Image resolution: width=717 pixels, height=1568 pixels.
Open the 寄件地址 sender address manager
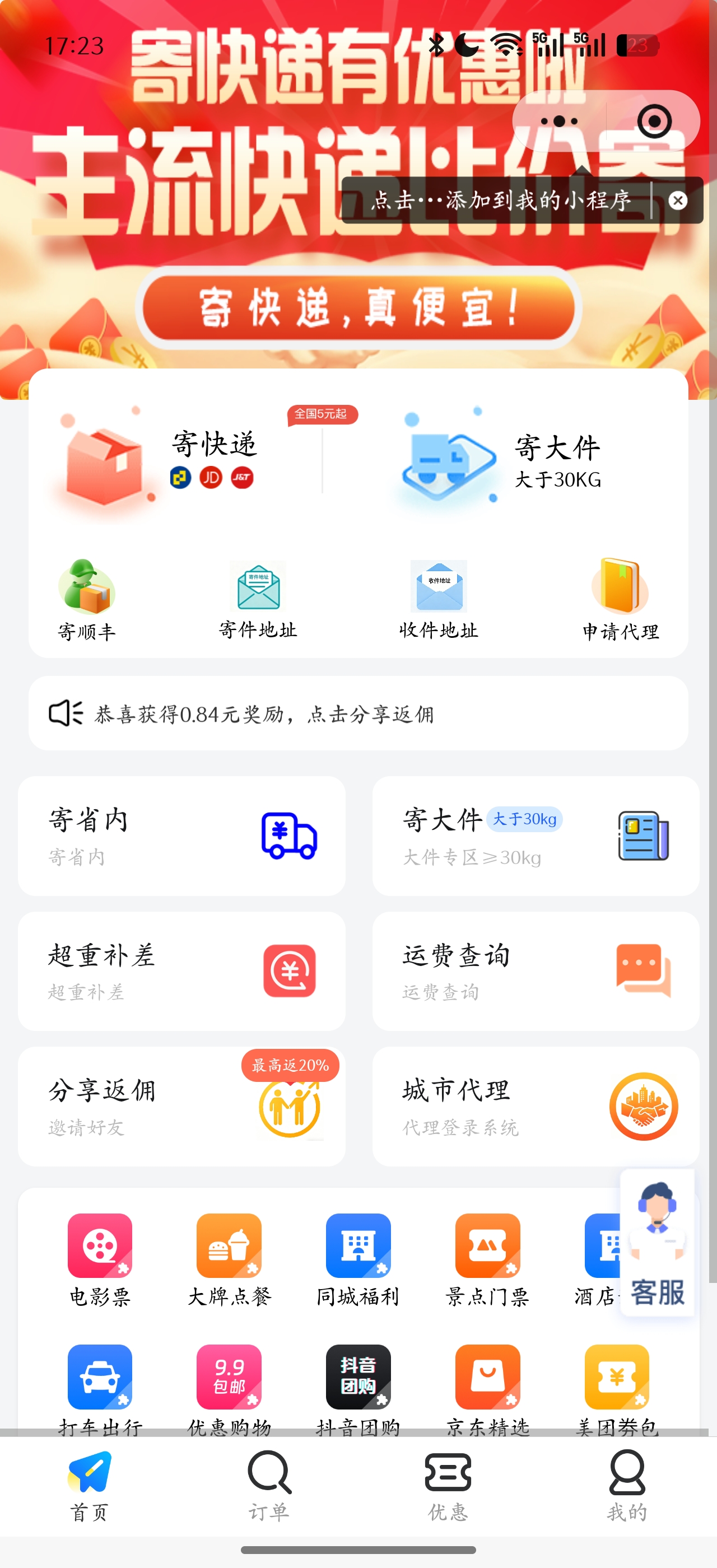coord(258,603)
